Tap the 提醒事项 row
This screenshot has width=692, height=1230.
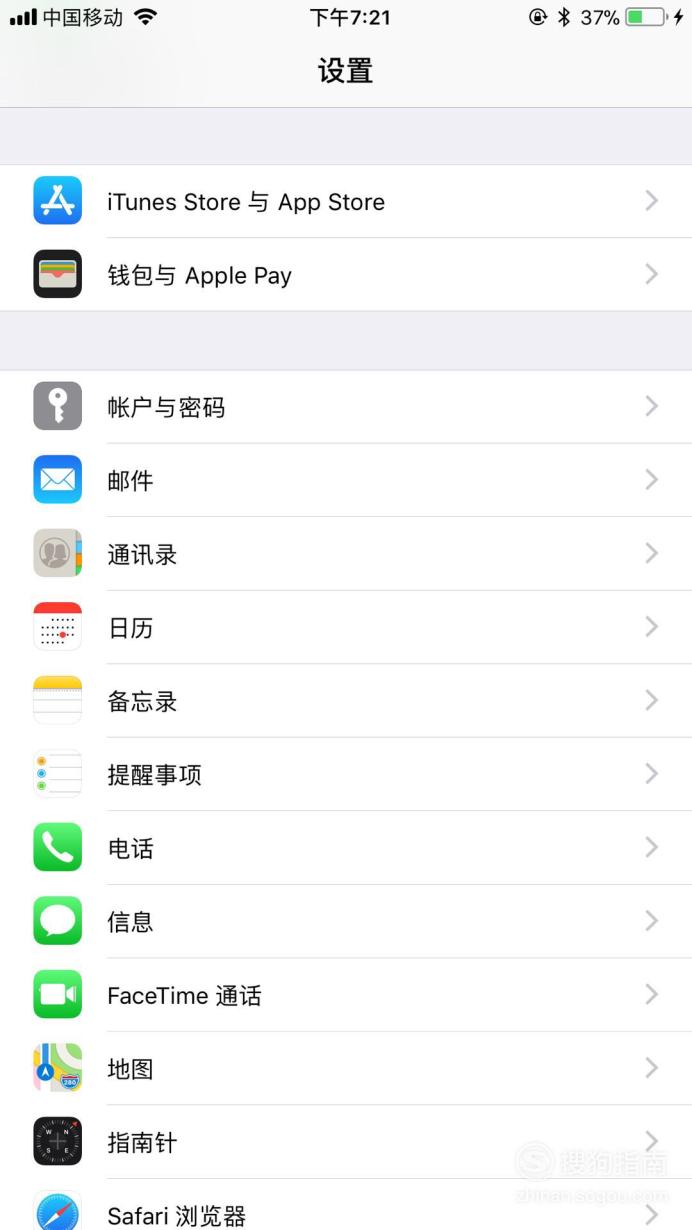coord(346,774)
